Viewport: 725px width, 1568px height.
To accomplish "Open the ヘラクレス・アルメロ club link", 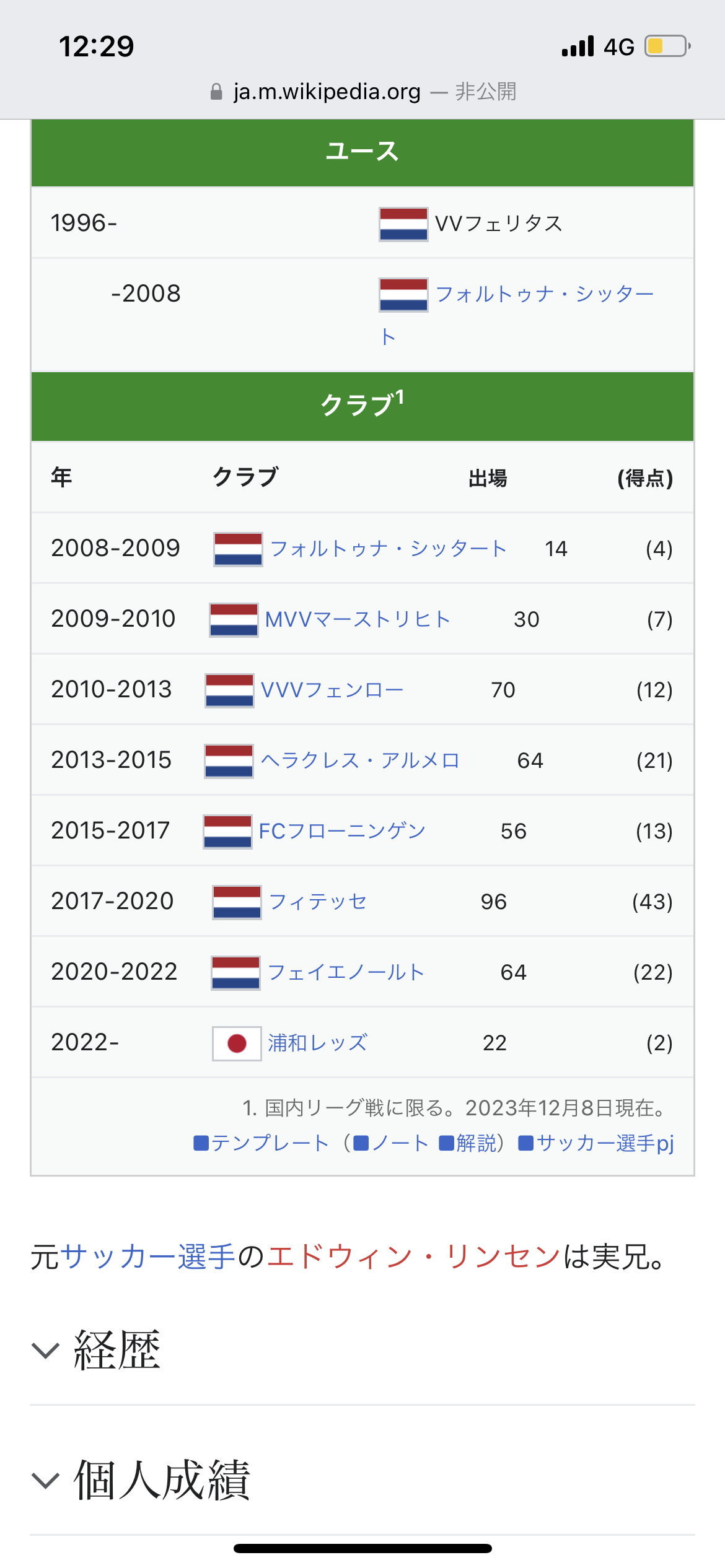I will [360, 760].
